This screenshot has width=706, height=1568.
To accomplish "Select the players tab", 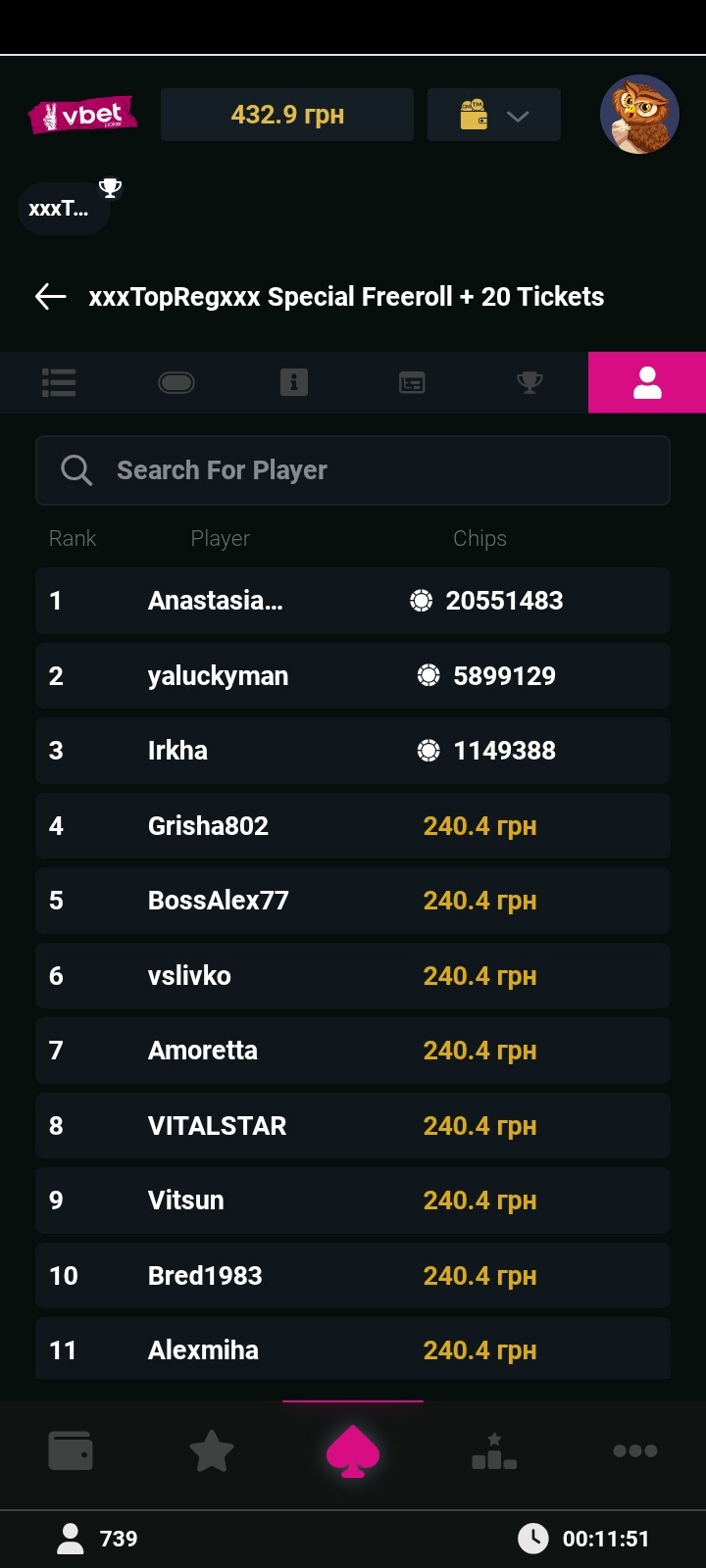I will tap(647, 382).
